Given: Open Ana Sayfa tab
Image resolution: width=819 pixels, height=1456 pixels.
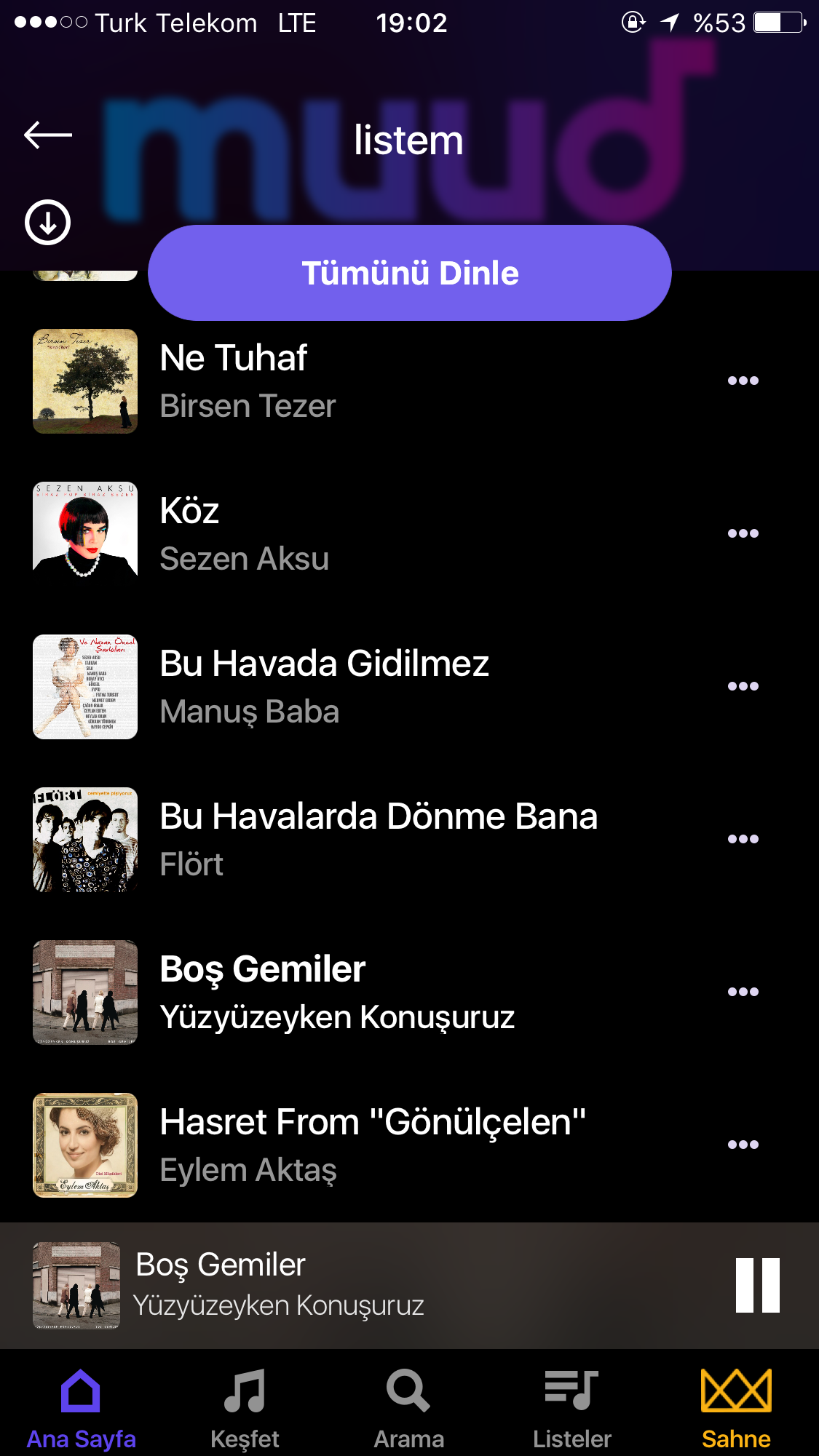Looking at the screenshot, I should click(x=81, y=1408).
